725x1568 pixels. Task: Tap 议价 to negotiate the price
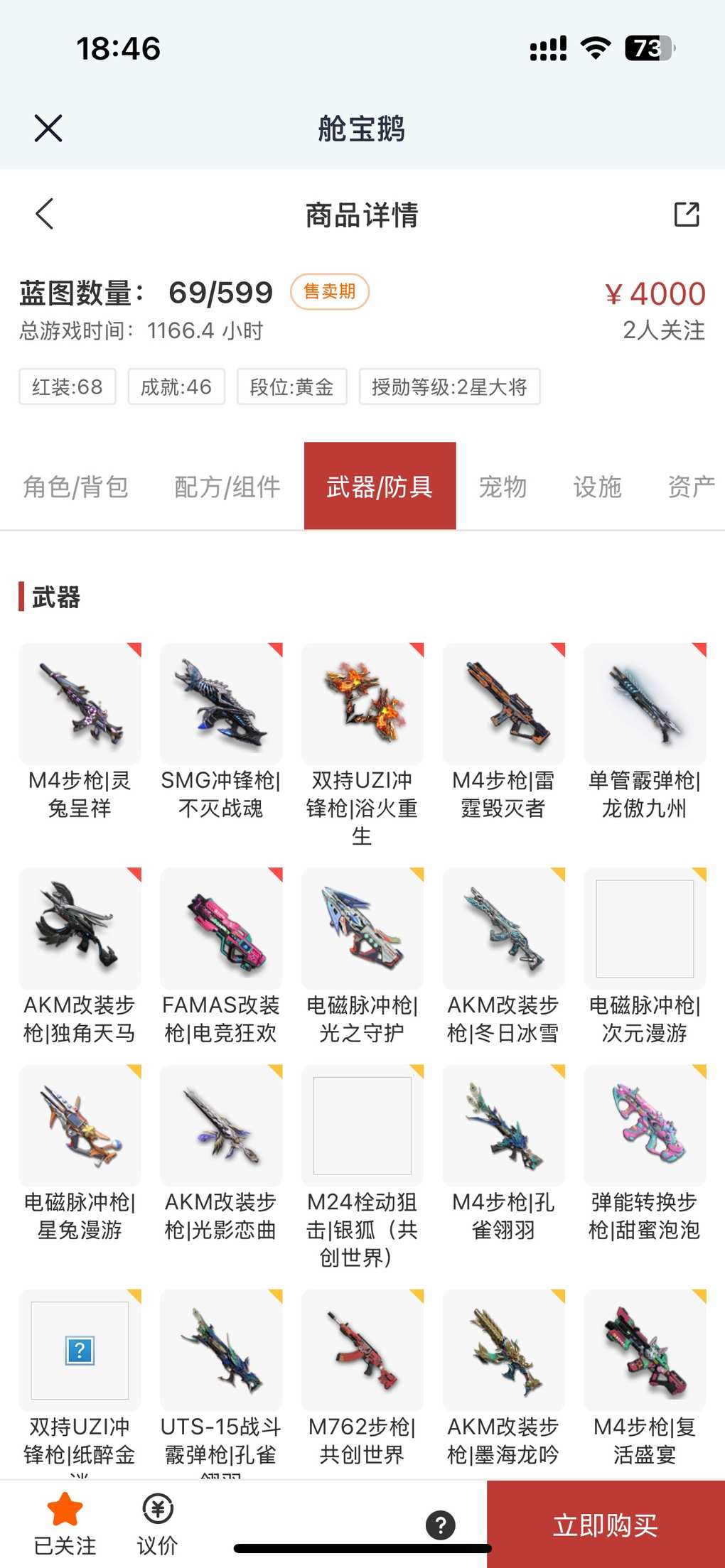click(158, 1523)
